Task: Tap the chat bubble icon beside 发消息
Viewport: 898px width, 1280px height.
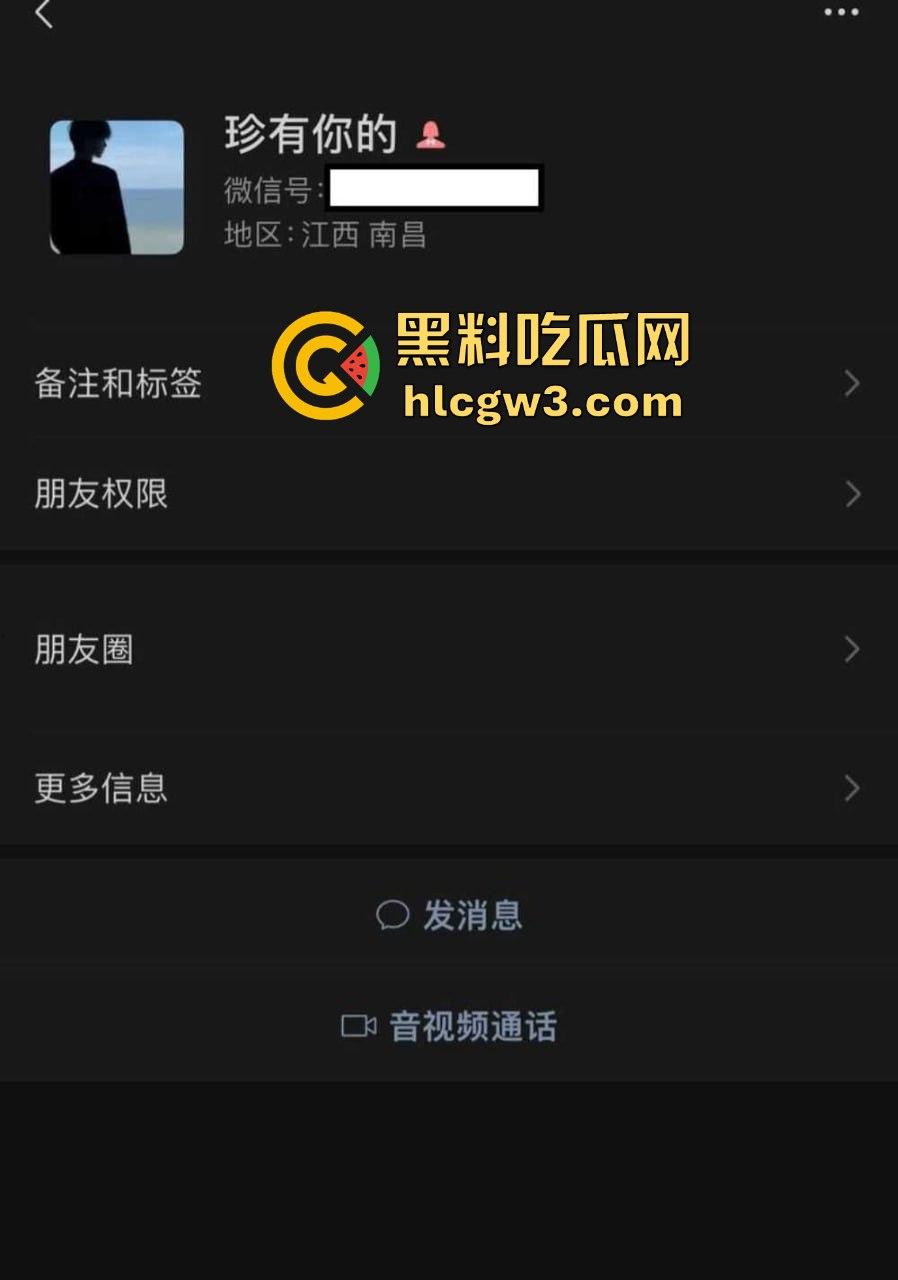Action: point(390,913)
